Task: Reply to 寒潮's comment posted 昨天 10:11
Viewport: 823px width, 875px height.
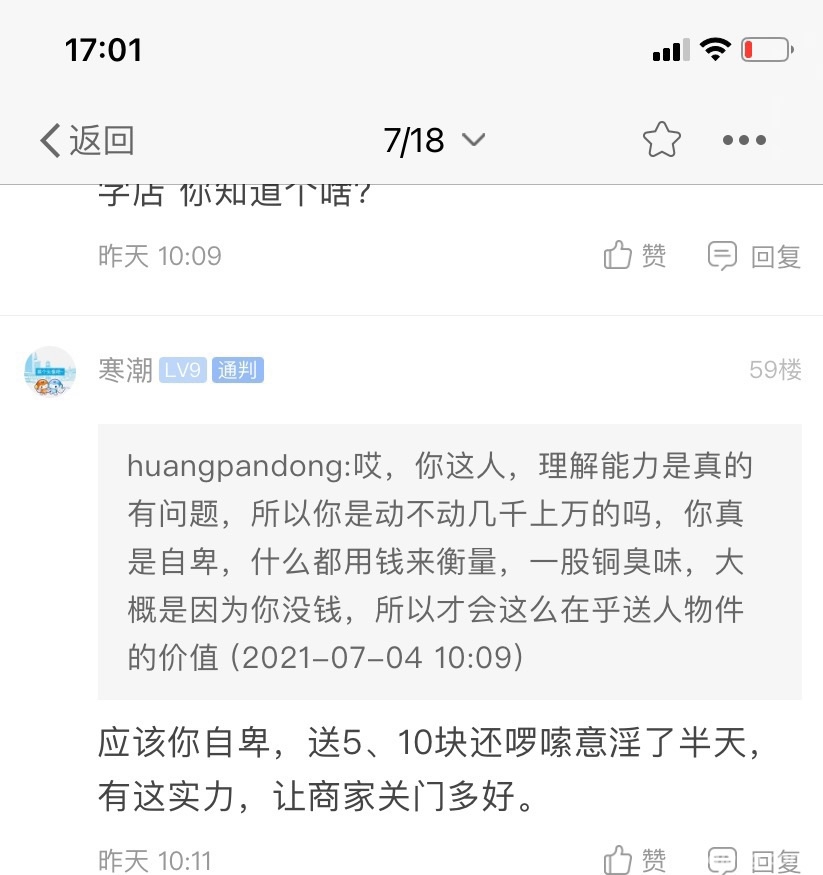Action: click(754, 859)
